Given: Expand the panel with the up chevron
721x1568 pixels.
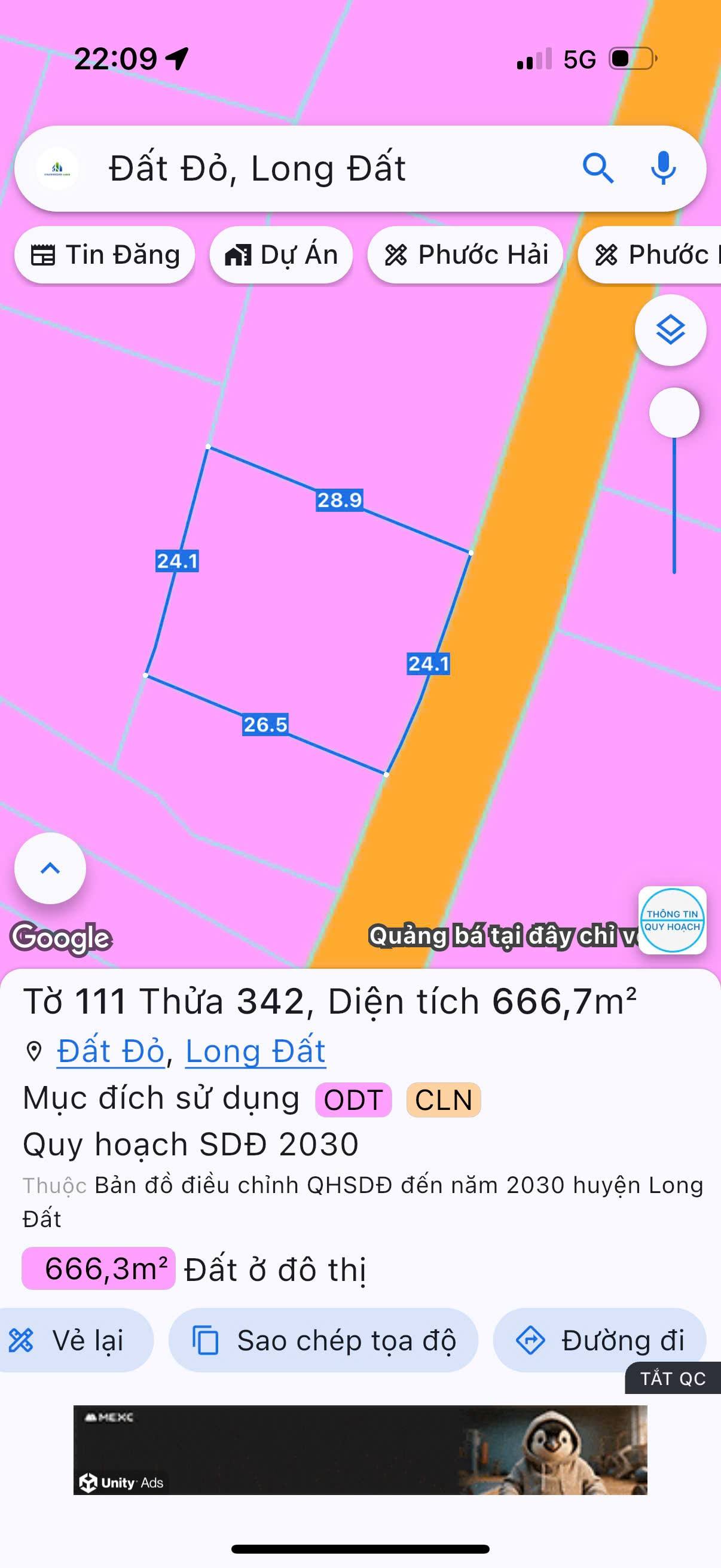Looking at the screenshot, I should (x=50, y=868).
